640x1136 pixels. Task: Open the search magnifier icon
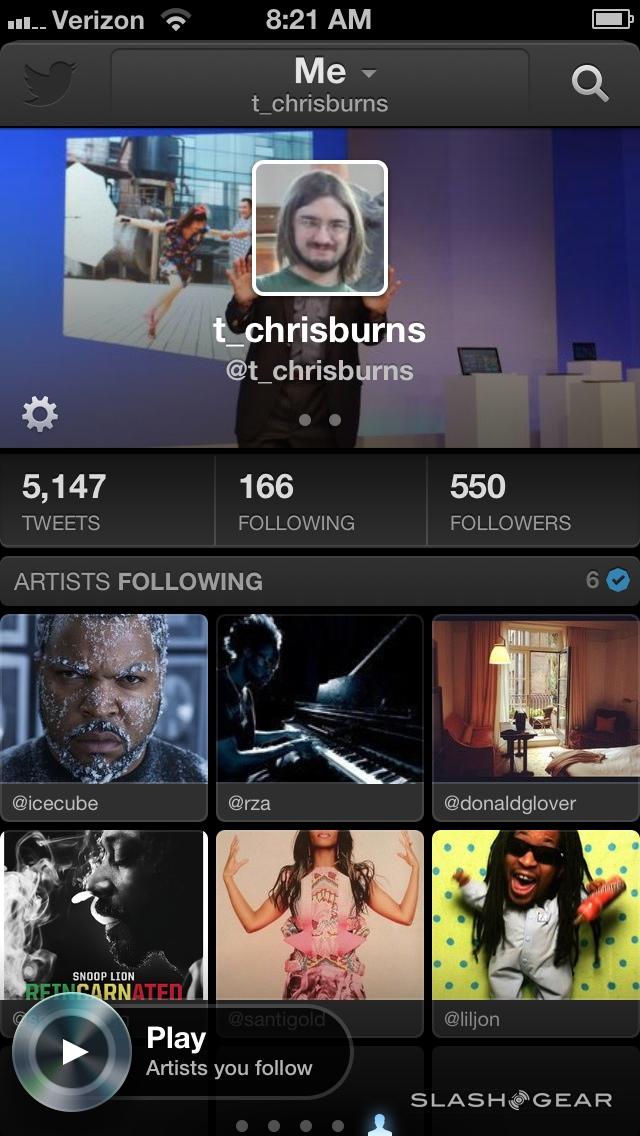click(589, 84)
